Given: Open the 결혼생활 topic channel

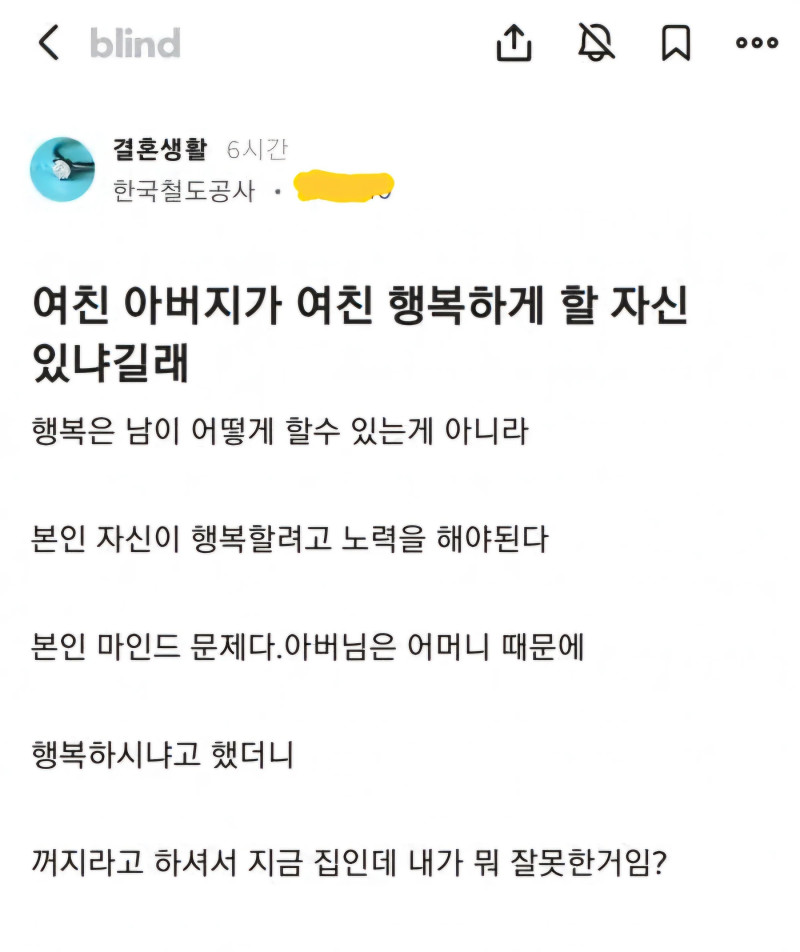Looking at the screenshot, I should (x=161, y=150).
